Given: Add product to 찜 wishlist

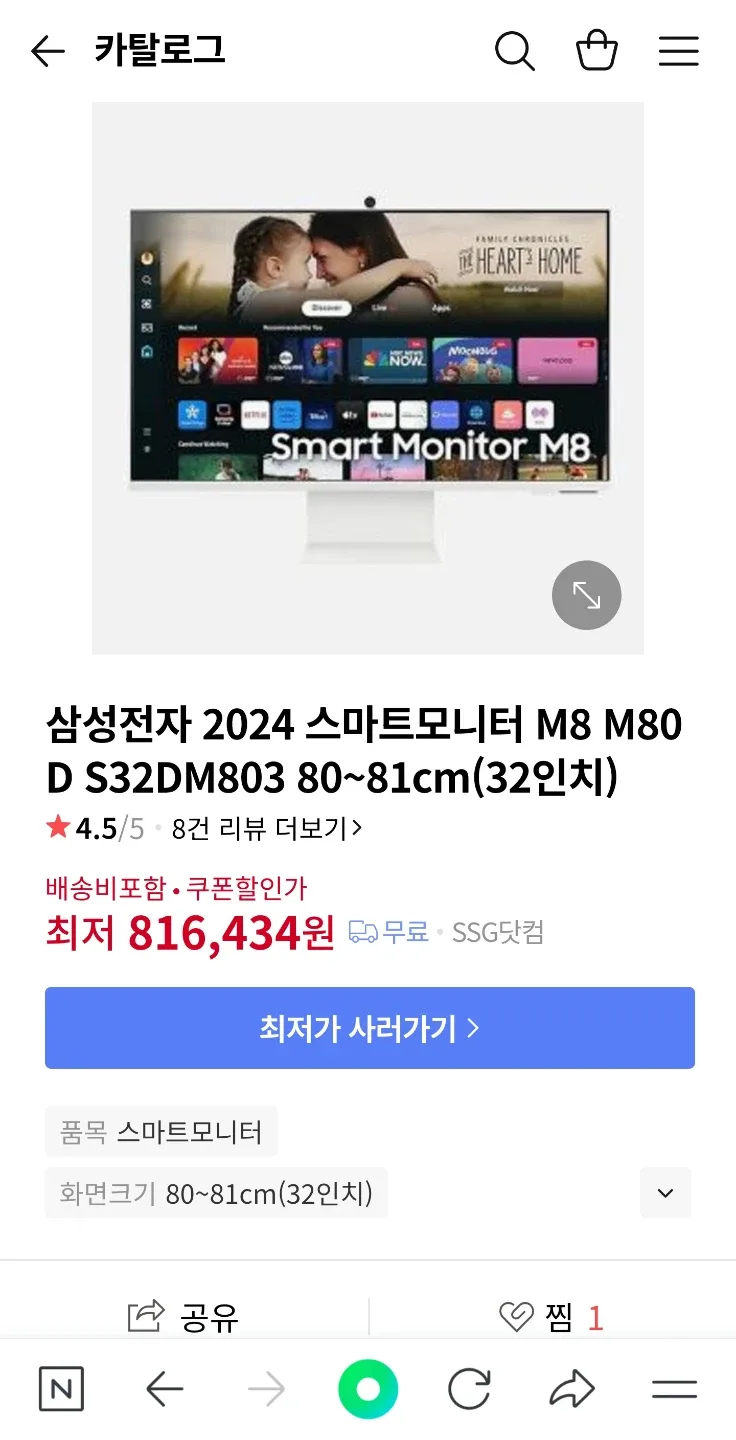Looking at the screenshot, I should pyautogui.click(x=550, y=1317).
